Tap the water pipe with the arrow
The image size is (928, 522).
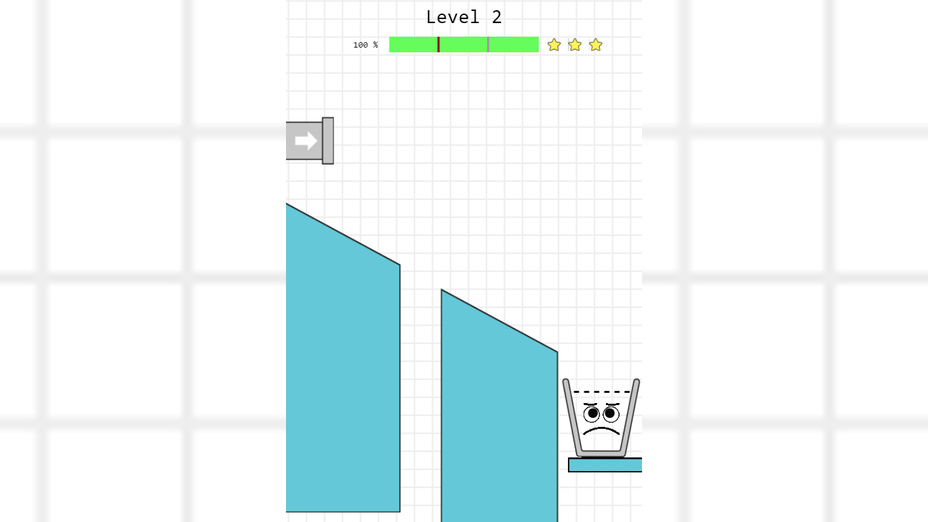tap(308, 141)
